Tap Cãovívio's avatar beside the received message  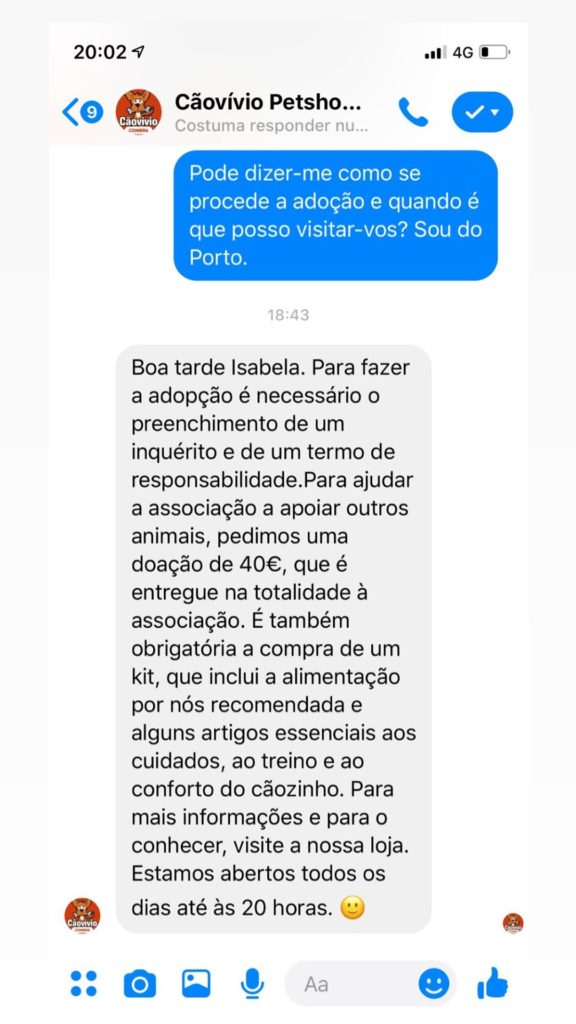[x=82, y=915]
